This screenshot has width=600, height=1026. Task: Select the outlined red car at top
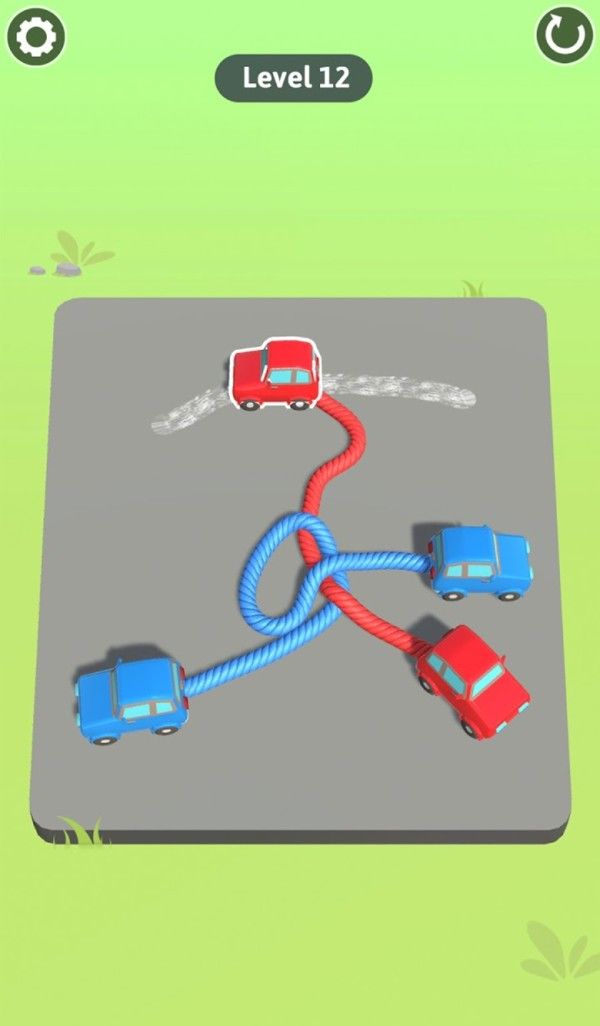[x=276, y=376]
